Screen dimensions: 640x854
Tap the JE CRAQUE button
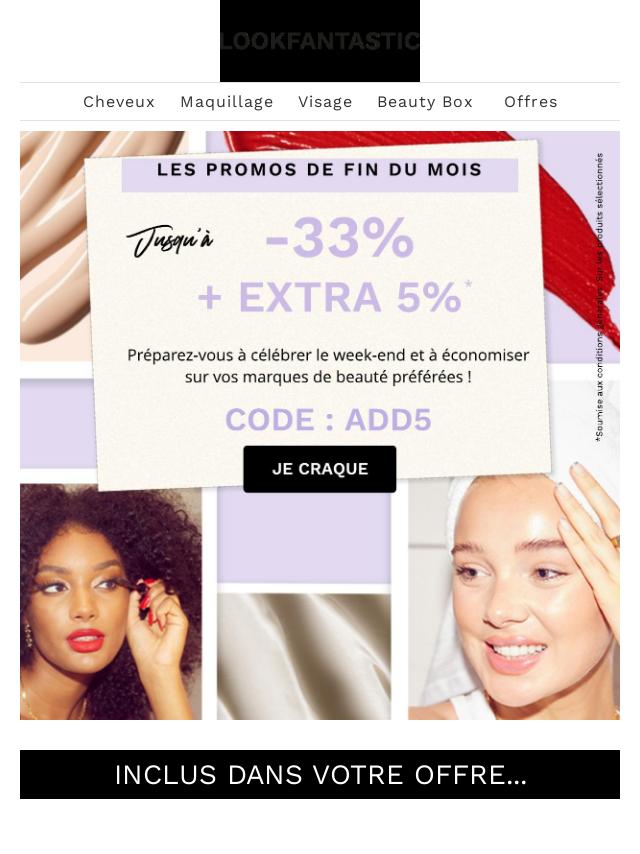coord(320,469)
